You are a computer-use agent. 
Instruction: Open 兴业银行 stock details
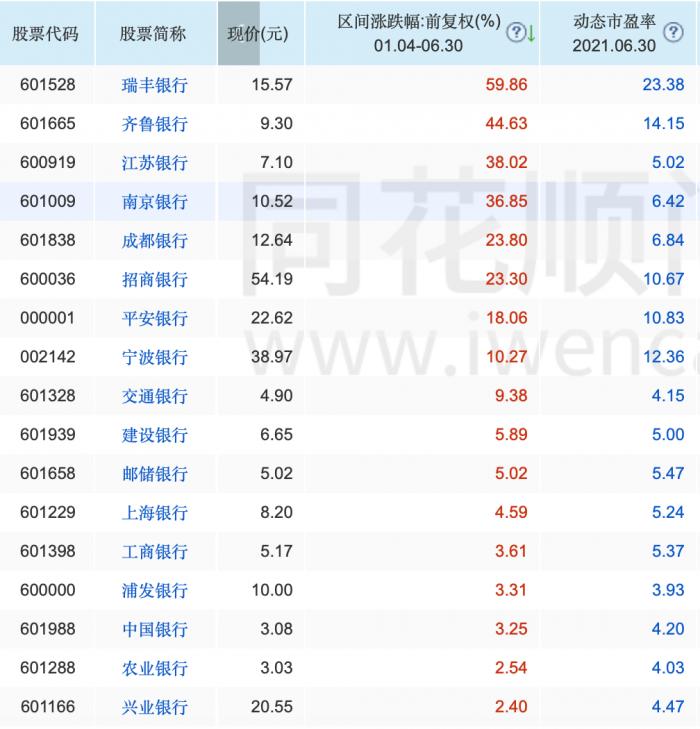coord(153,707)
